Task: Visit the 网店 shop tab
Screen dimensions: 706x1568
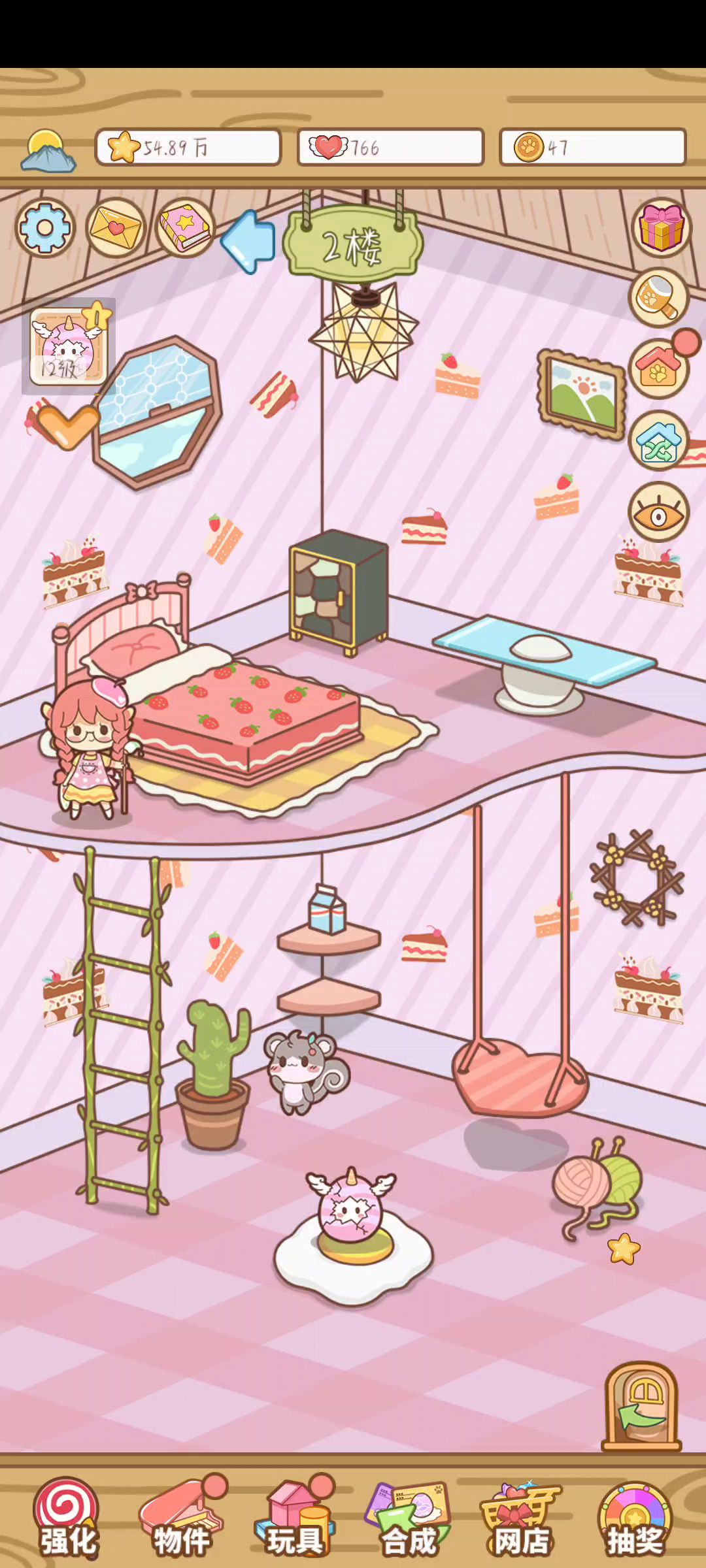Action: [x=521, y=1518]
